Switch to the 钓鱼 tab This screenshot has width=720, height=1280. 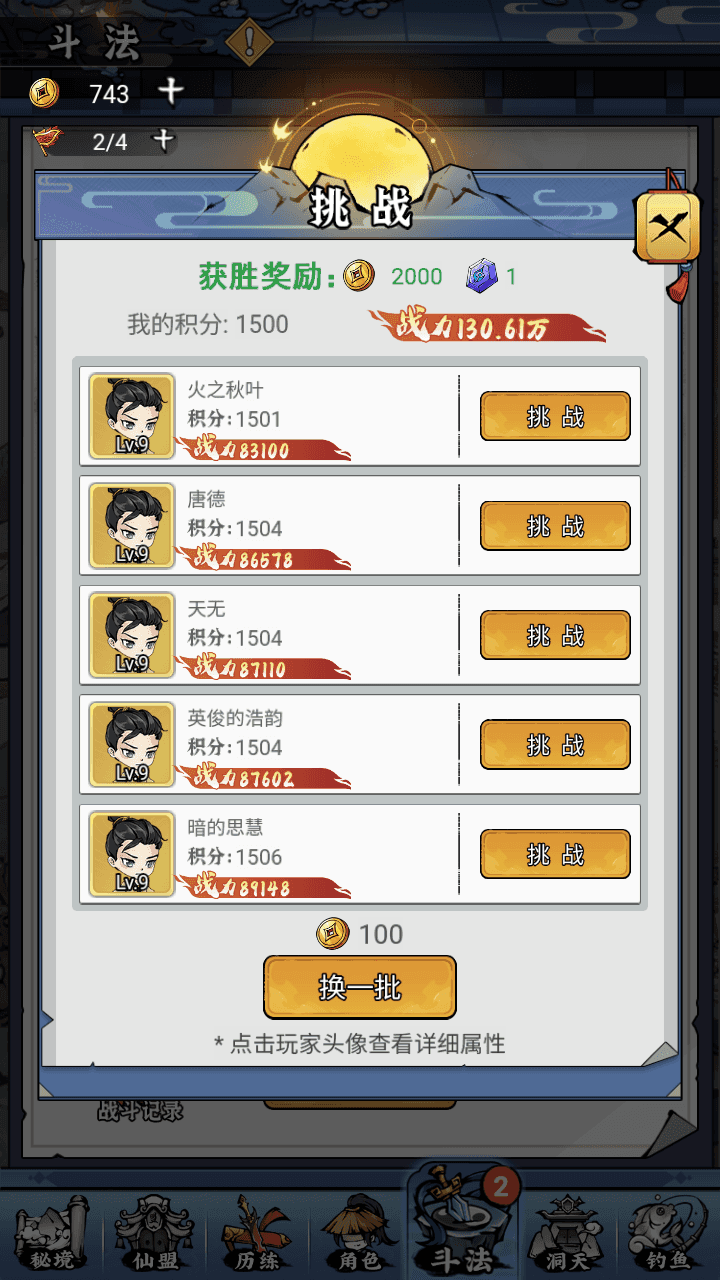(668, 1228)
